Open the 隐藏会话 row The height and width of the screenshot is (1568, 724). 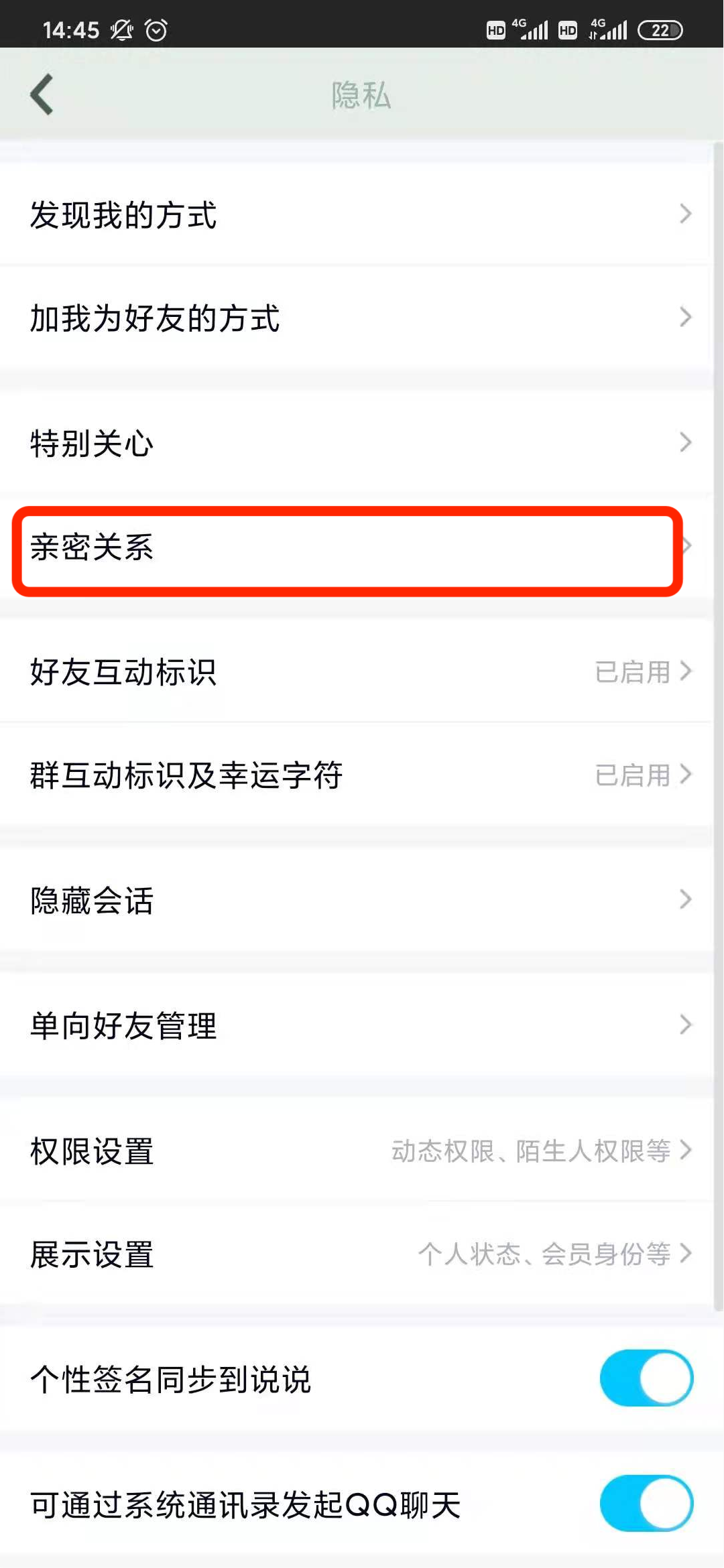(355, 900)
